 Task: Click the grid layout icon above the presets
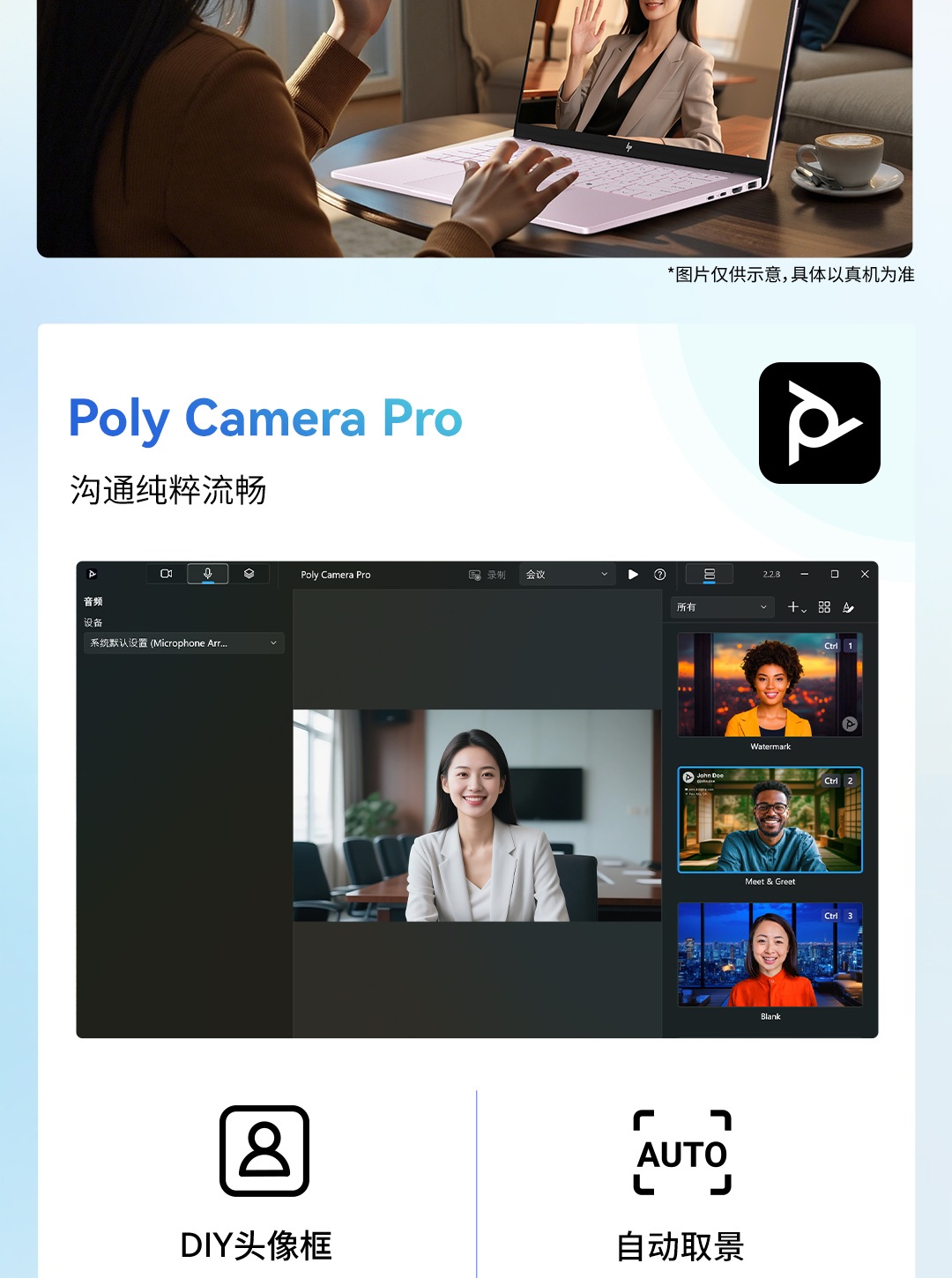tap(825, 607)
